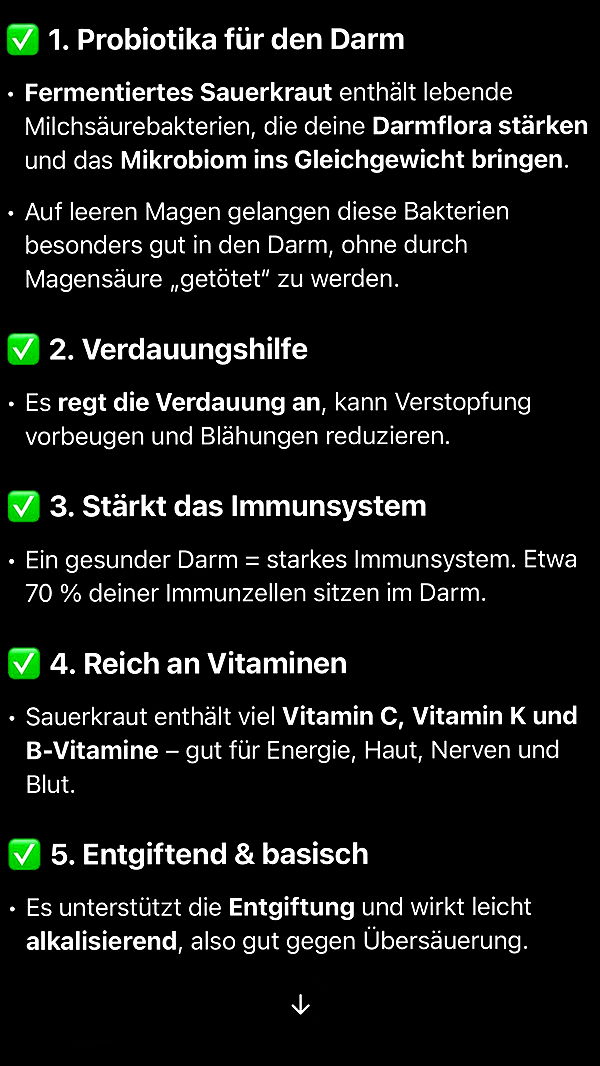This screenshot has width=600, height=1066.
Task: Jump to bottom with the down arrow
Action: pyautogui.click(x=300, y=1006)
